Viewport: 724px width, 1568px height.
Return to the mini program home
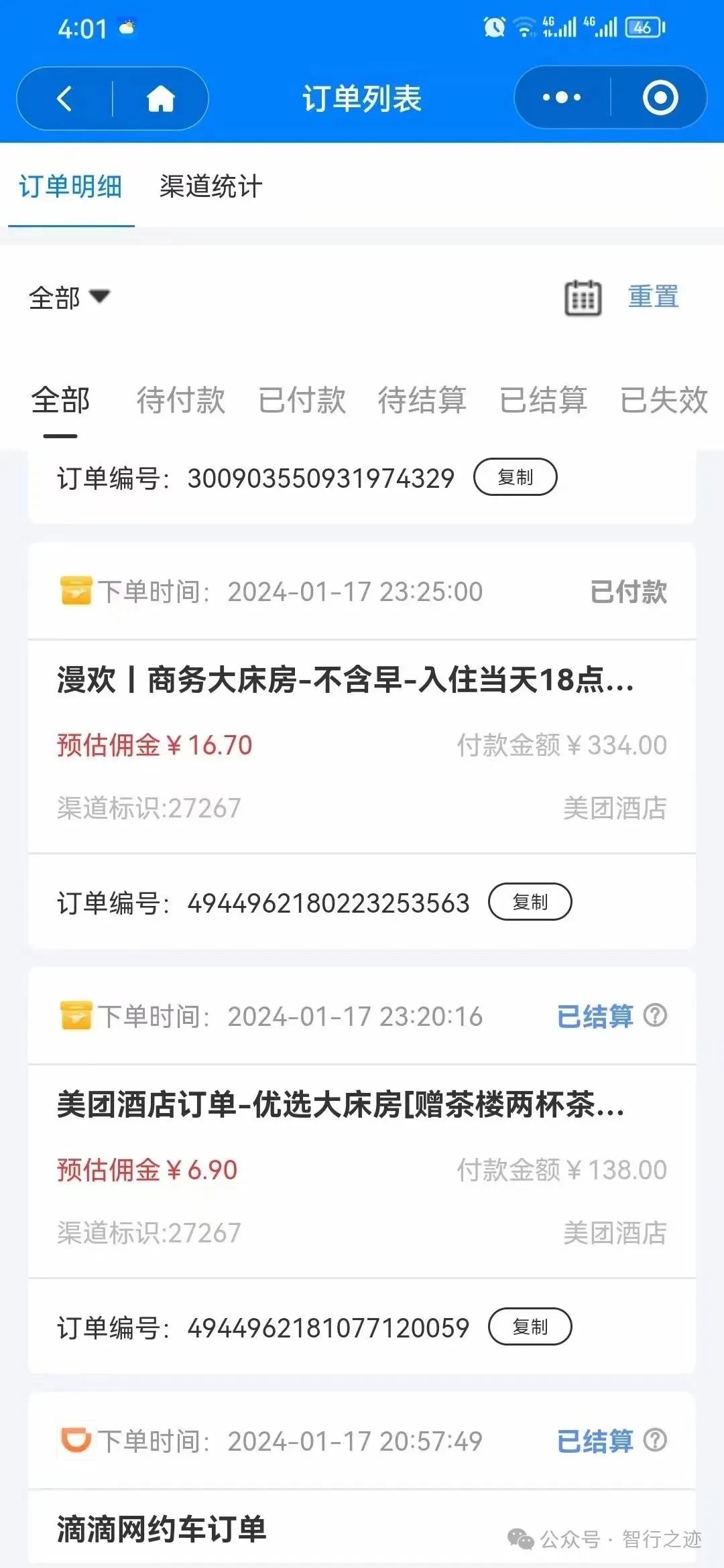(x=161, y=99)
